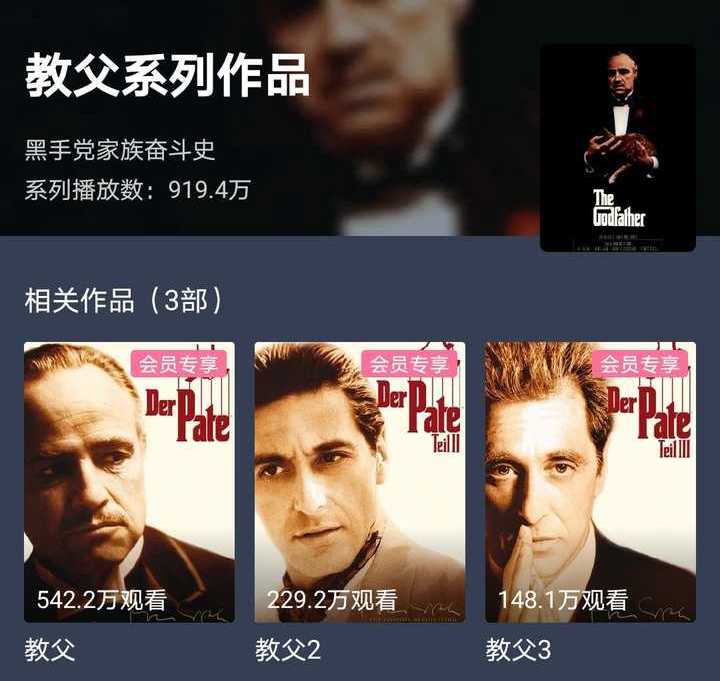Viewport: 720px width, 681px height.
Task: Open The Godfather series poster
Action: (x=617, y=147)
